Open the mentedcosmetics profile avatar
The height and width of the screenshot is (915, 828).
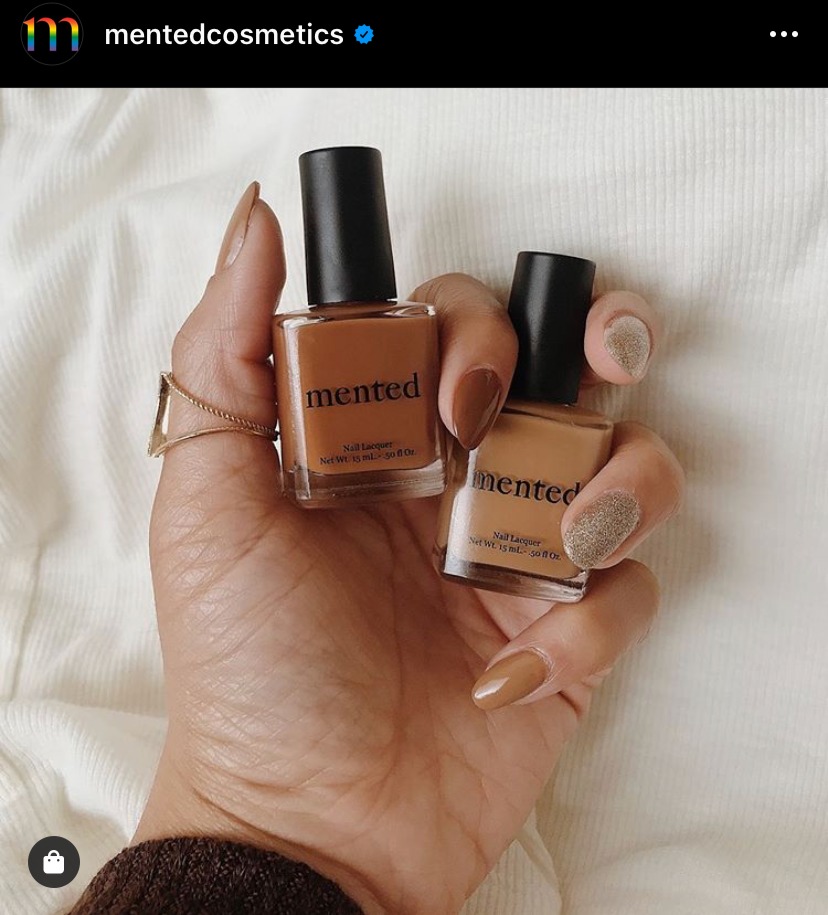pyautogui.click(x=51, y=35)
